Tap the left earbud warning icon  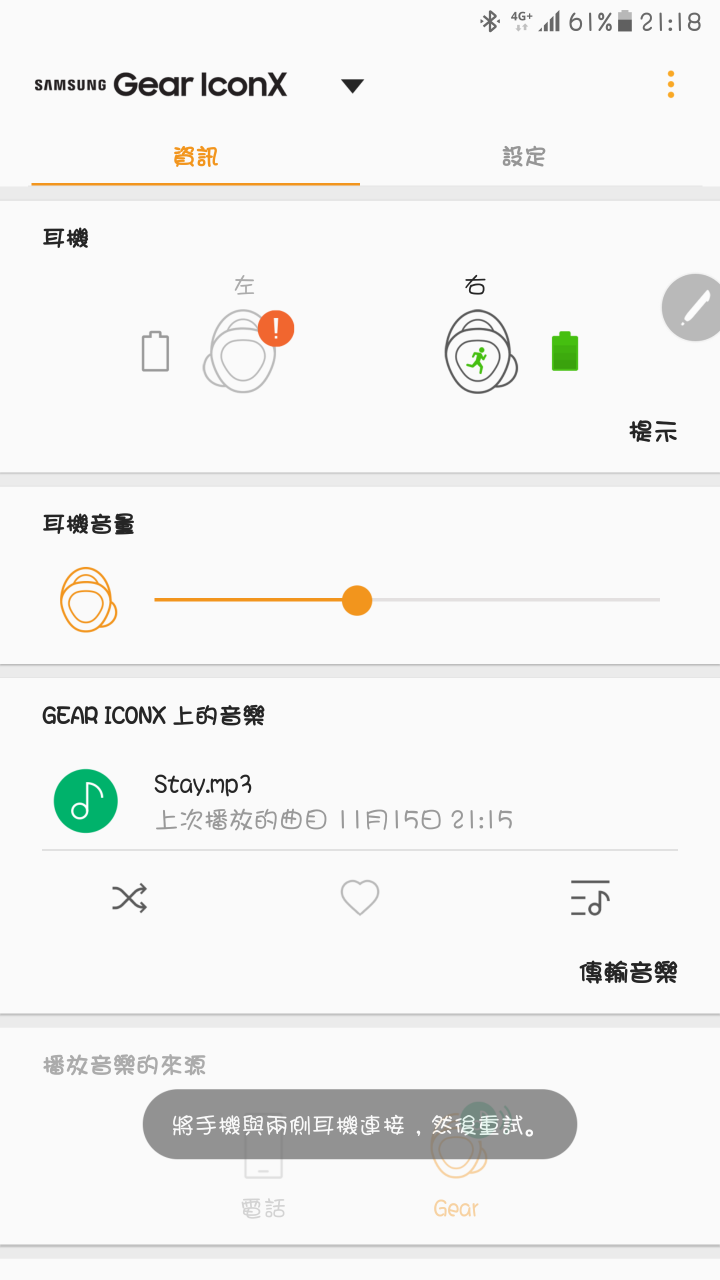coord(276,328)
